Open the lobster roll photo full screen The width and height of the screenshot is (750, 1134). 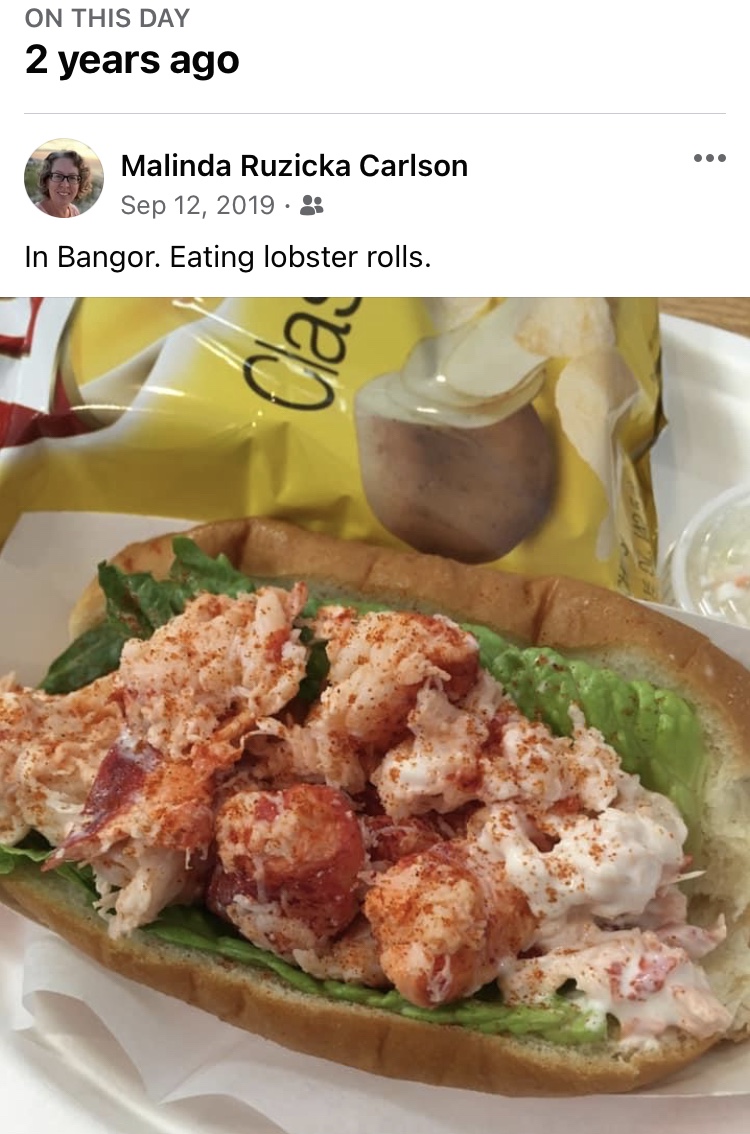tap(375, 715)
